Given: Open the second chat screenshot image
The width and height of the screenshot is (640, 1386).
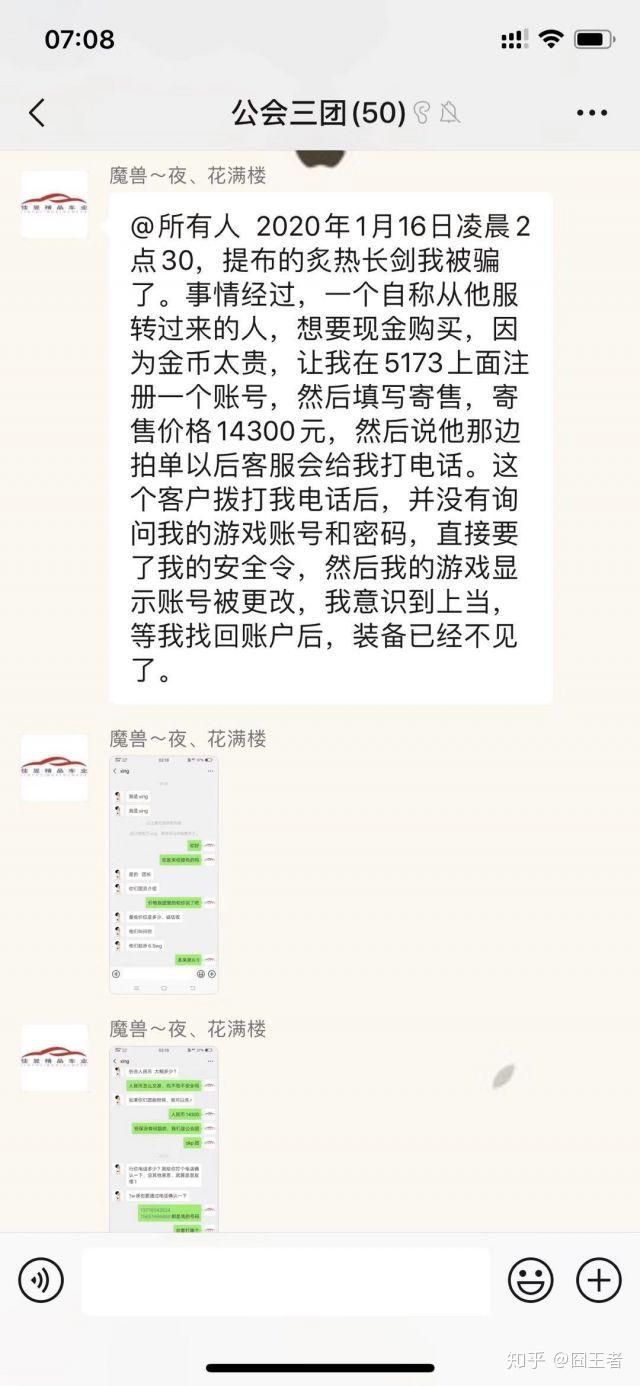Looking at the screenshot, I should tap(163, 1138).
